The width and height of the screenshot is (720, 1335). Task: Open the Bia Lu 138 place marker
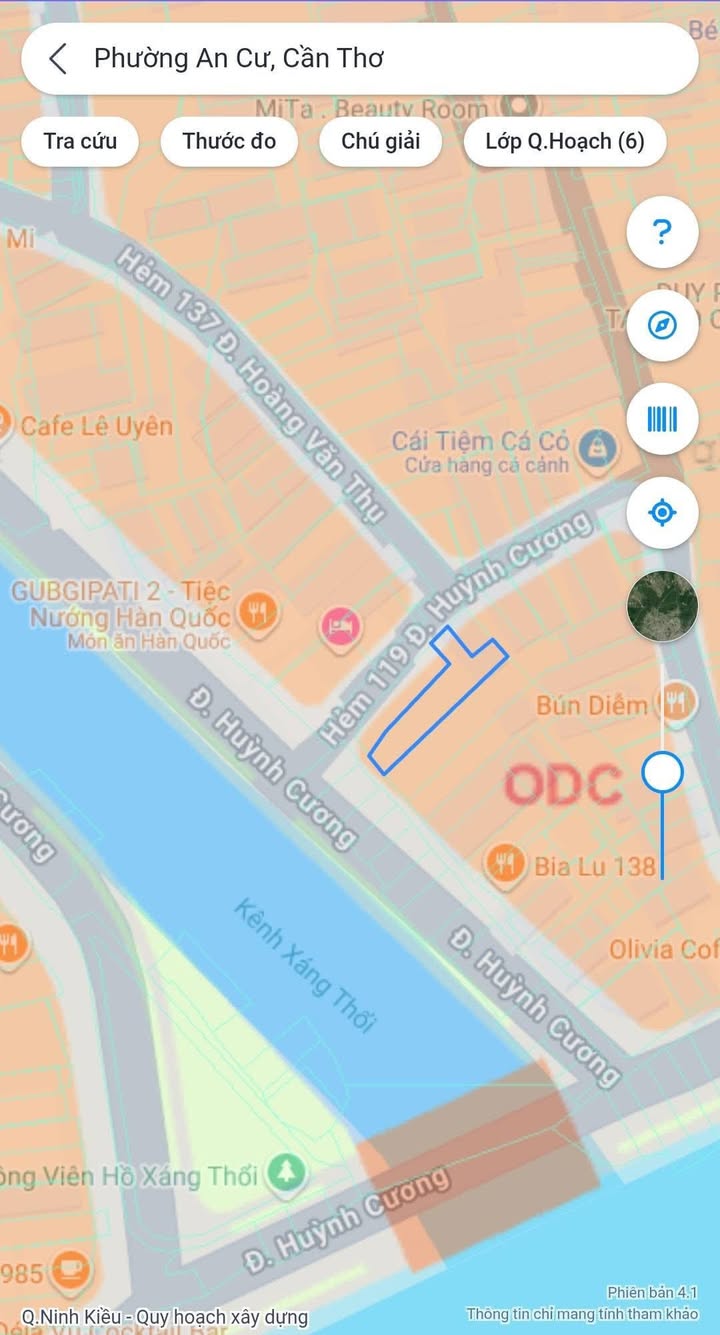click(505, 863)
